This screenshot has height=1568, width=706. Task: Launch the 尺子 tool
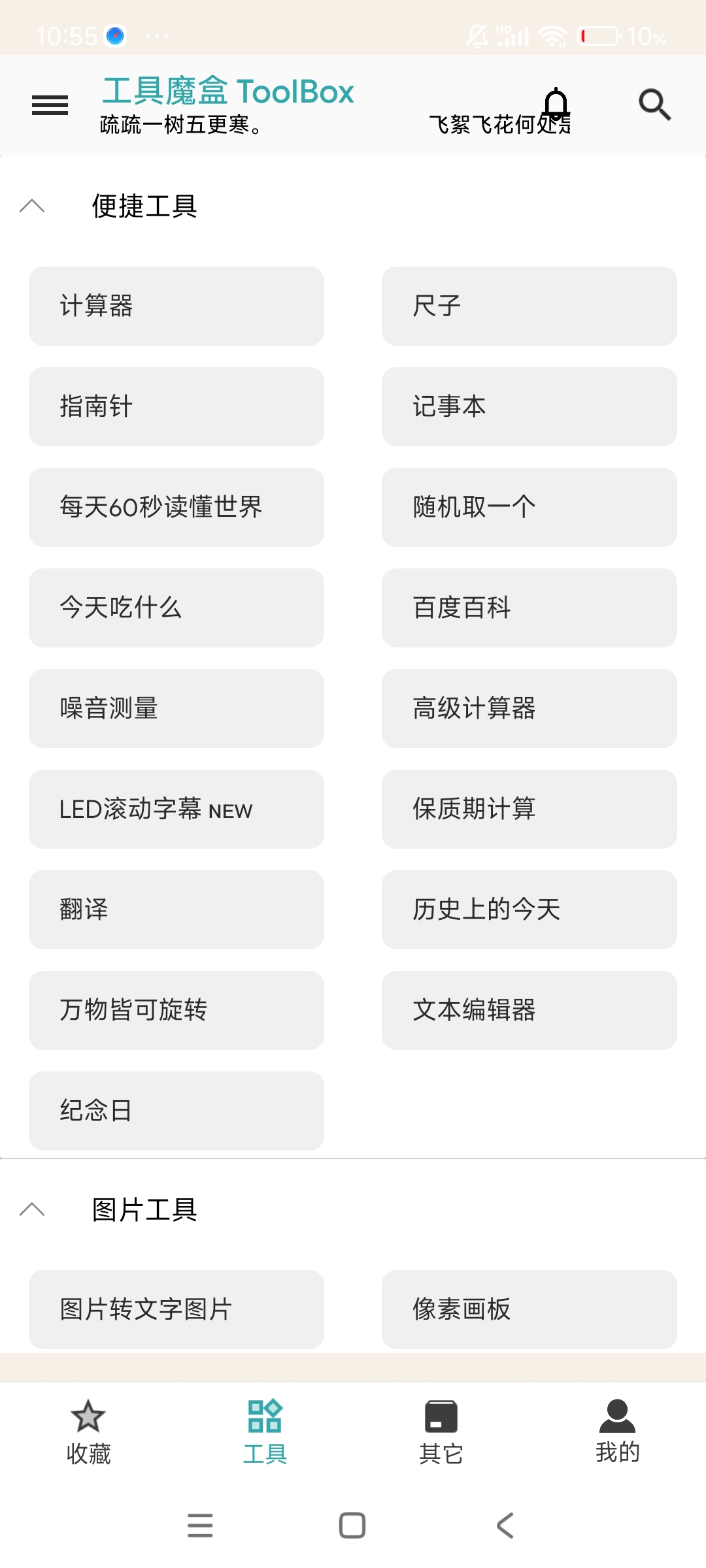click(x=529, y=306)
